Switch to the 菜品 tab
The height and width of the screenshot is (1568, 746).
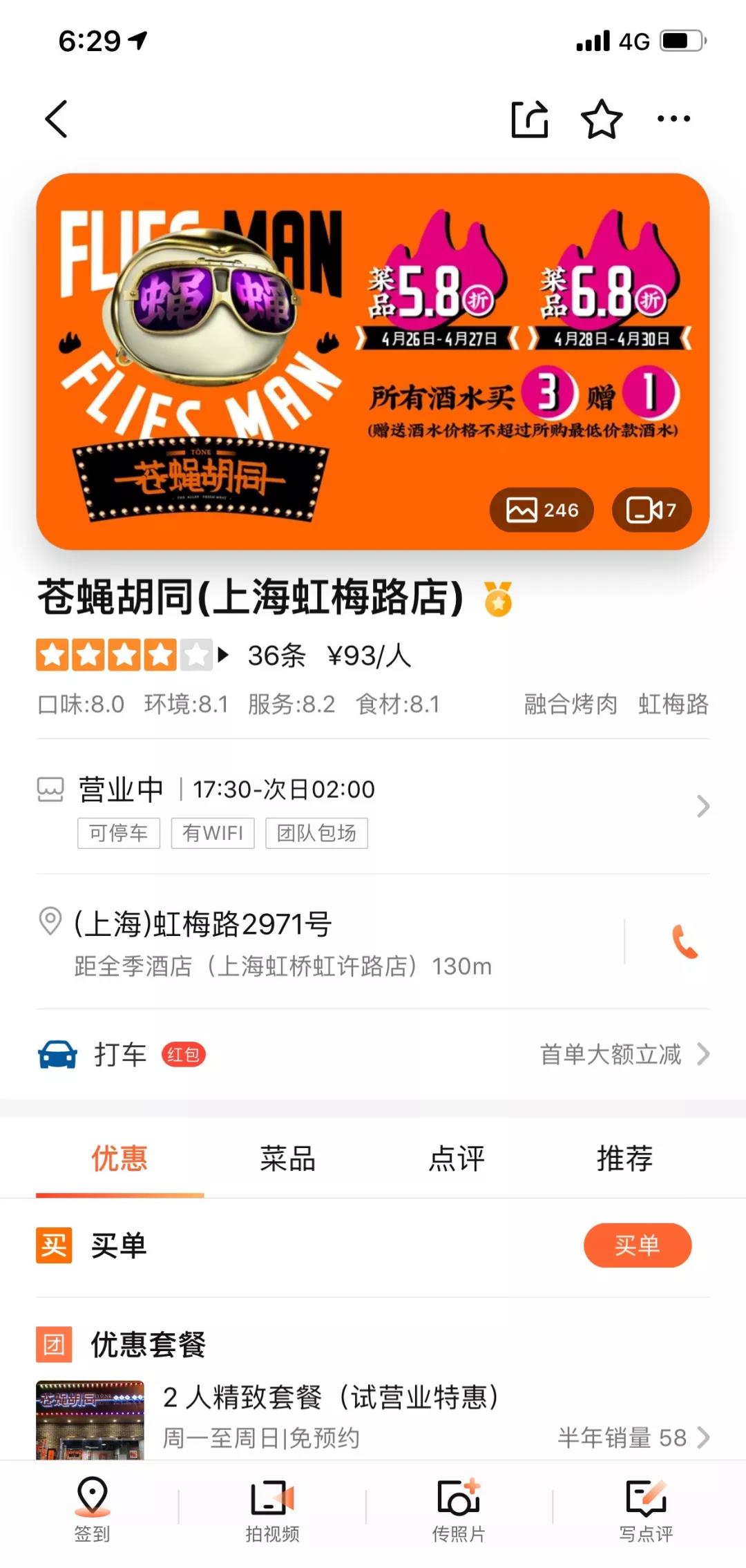point(287,1158)
